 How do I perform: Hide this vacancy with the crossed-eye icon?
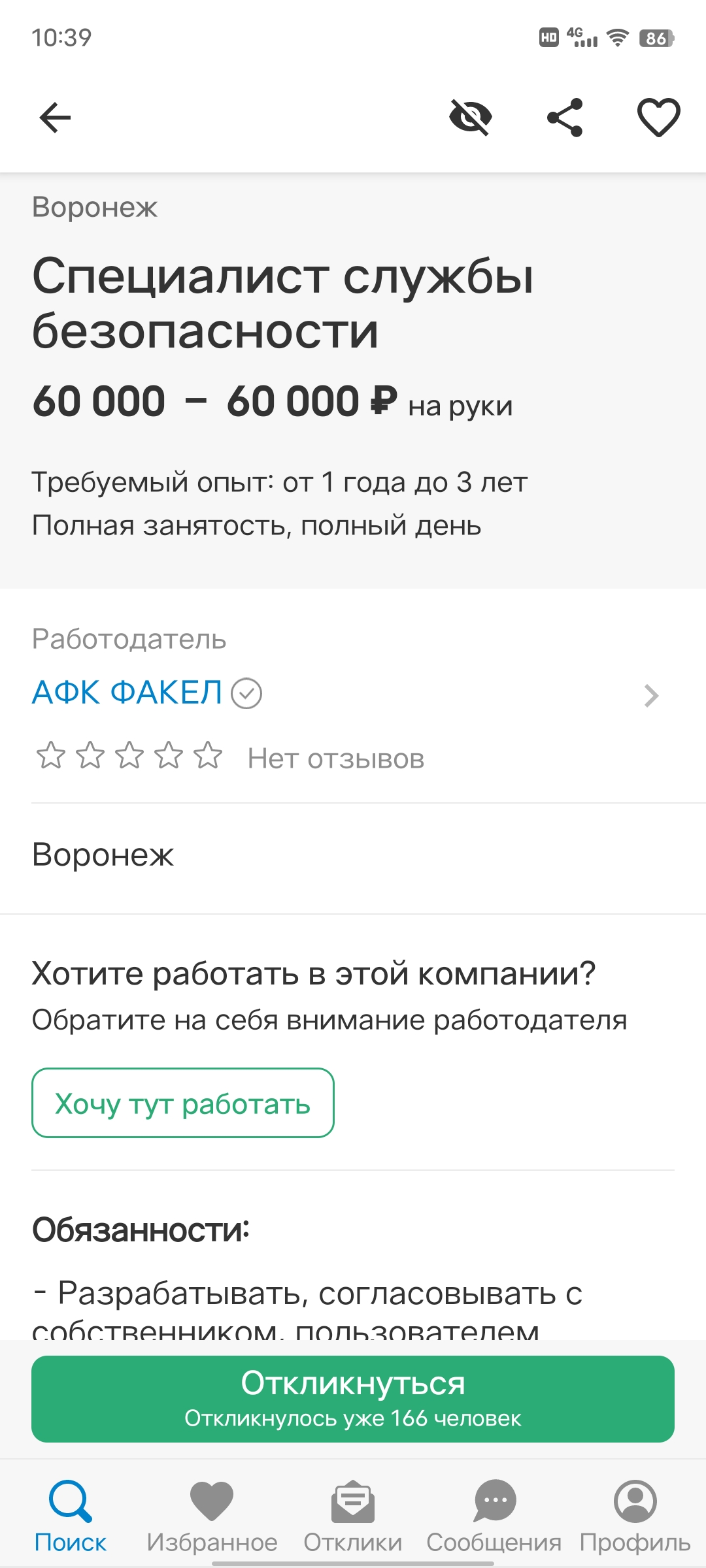pyautogui.click(x=471, y=118)
